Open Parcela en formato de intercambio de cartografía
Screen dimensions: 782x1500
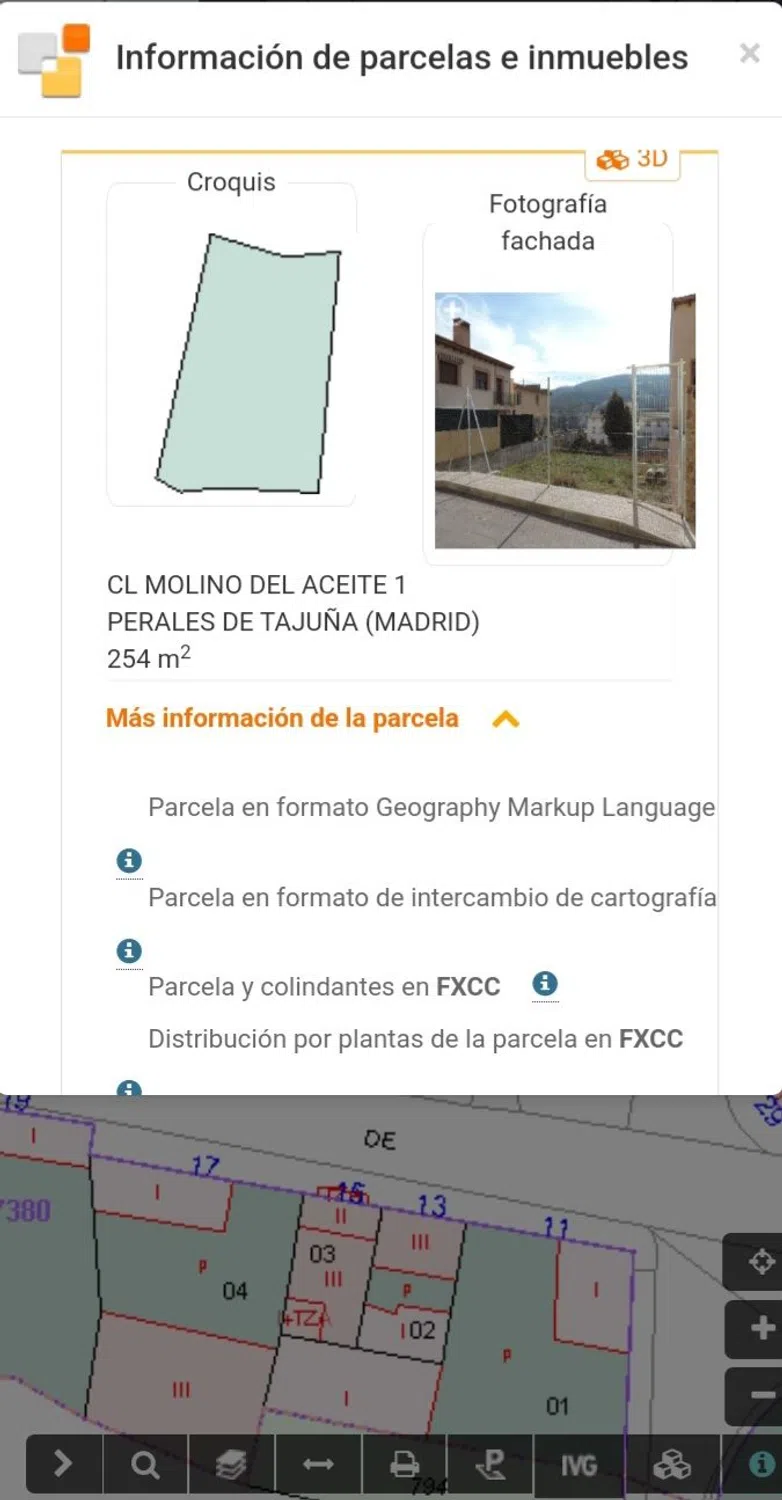pos(431,897)
